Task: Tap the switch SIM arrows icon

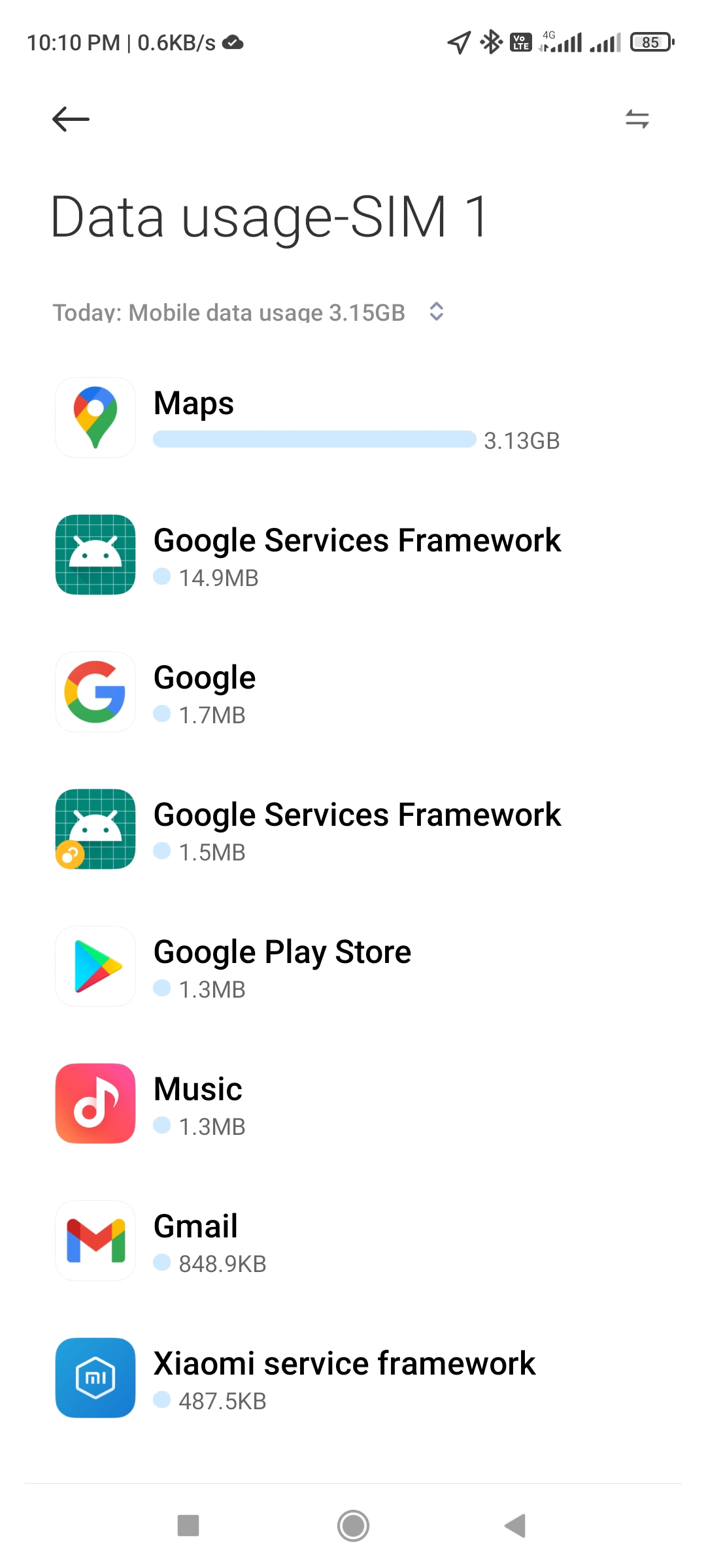Action: (637, 119)
